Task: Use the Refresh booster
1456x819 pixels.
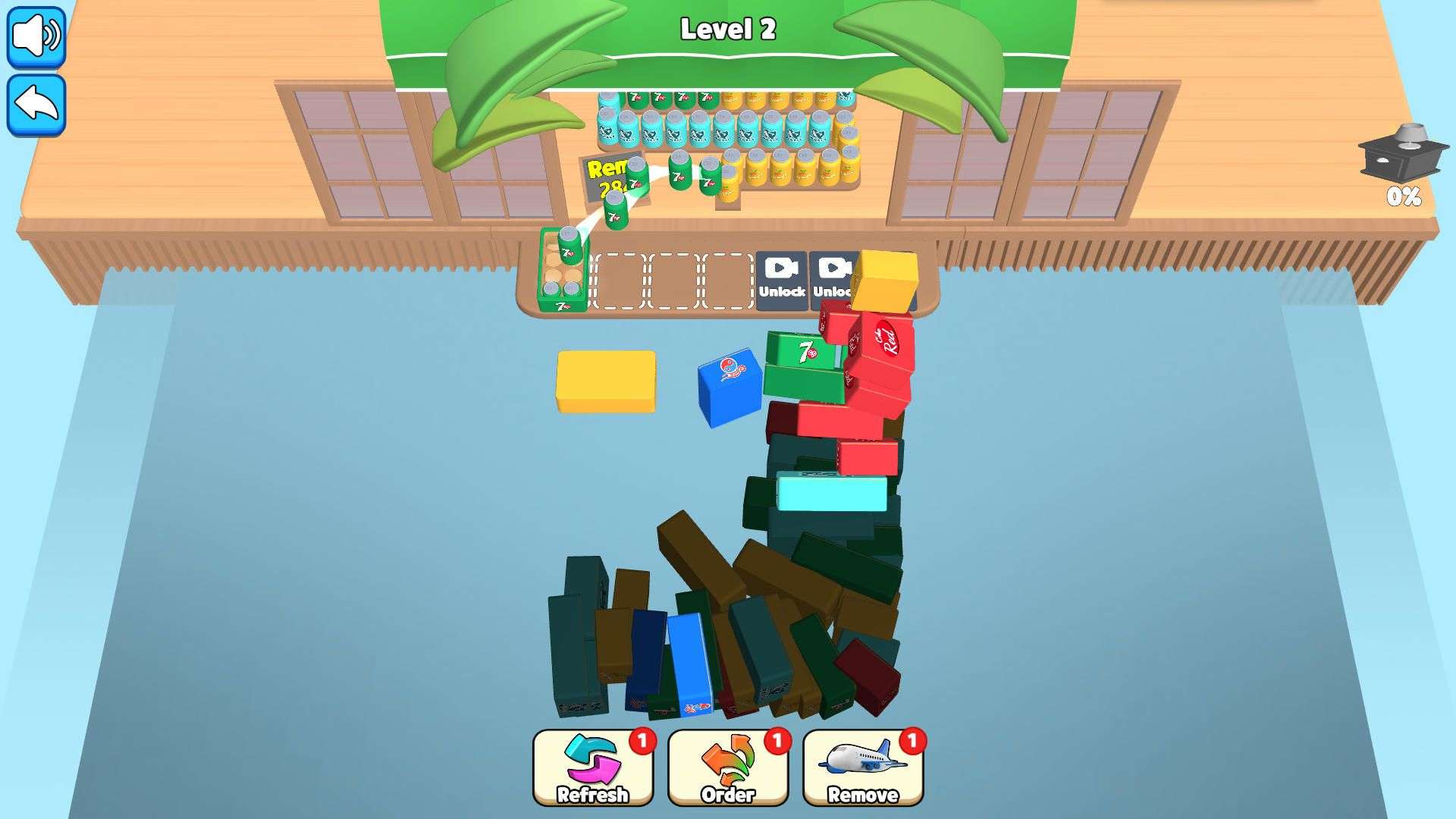Action: pos(592,767)
